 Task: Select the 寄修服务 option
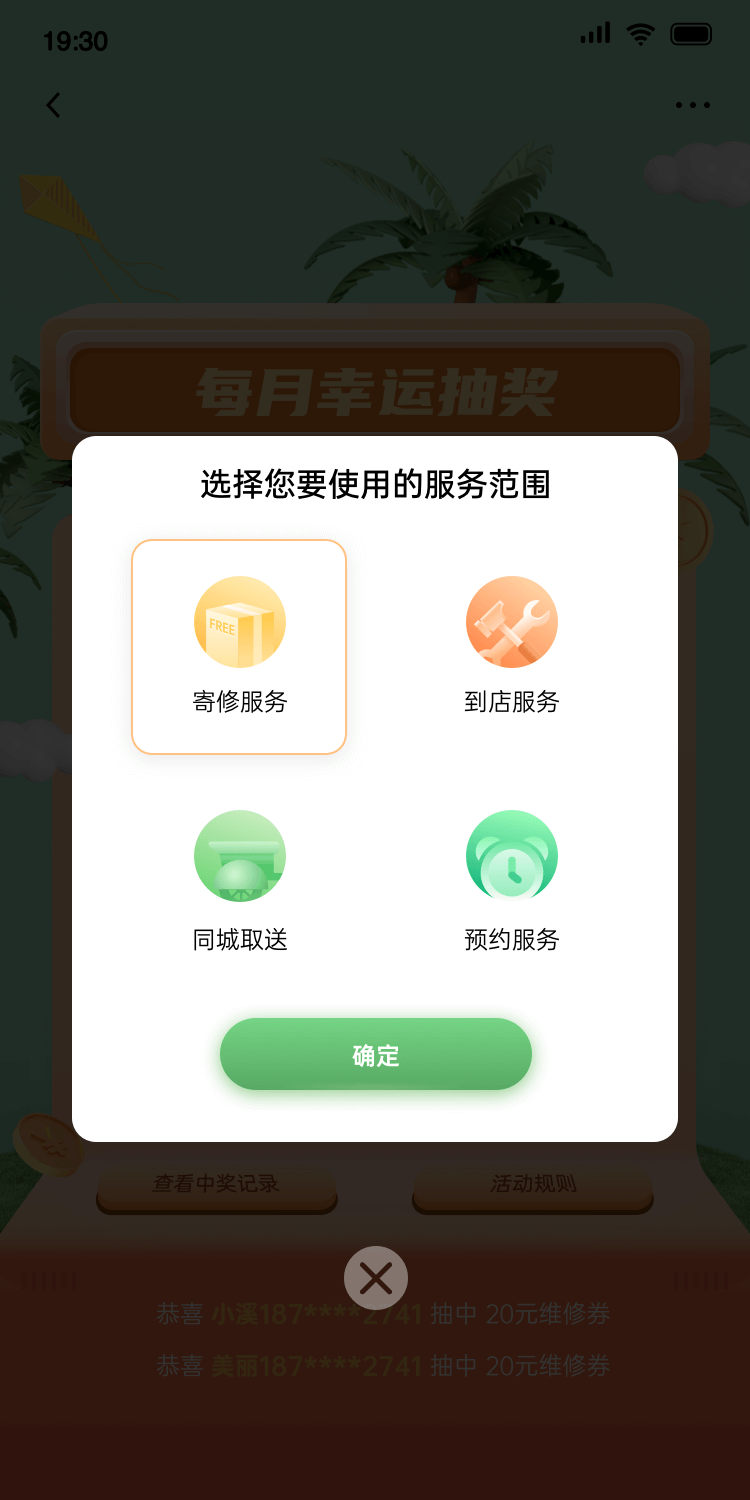[239, 646]
